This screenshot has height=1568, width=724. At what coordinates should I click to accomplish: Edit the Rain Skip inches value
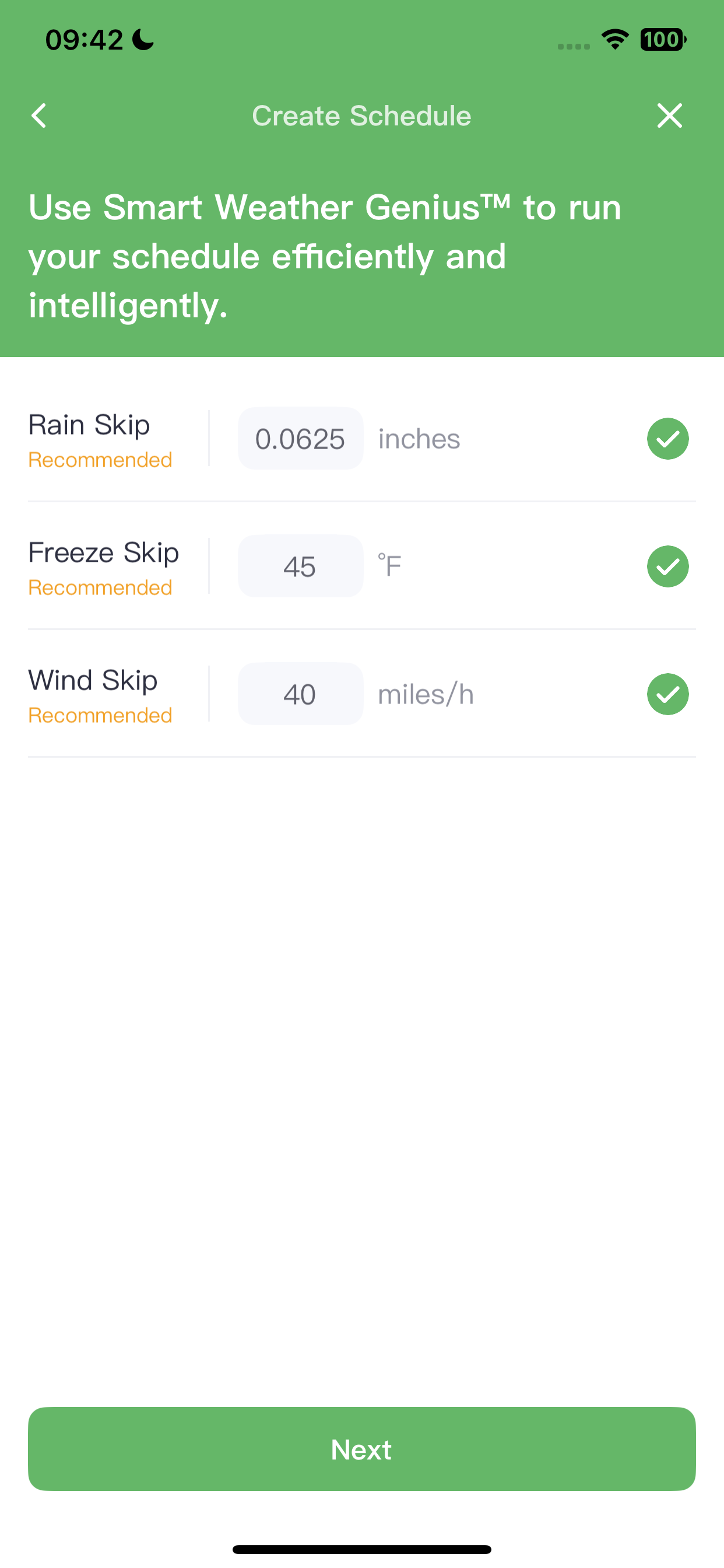pyautogui.click(x=301, y=438)
